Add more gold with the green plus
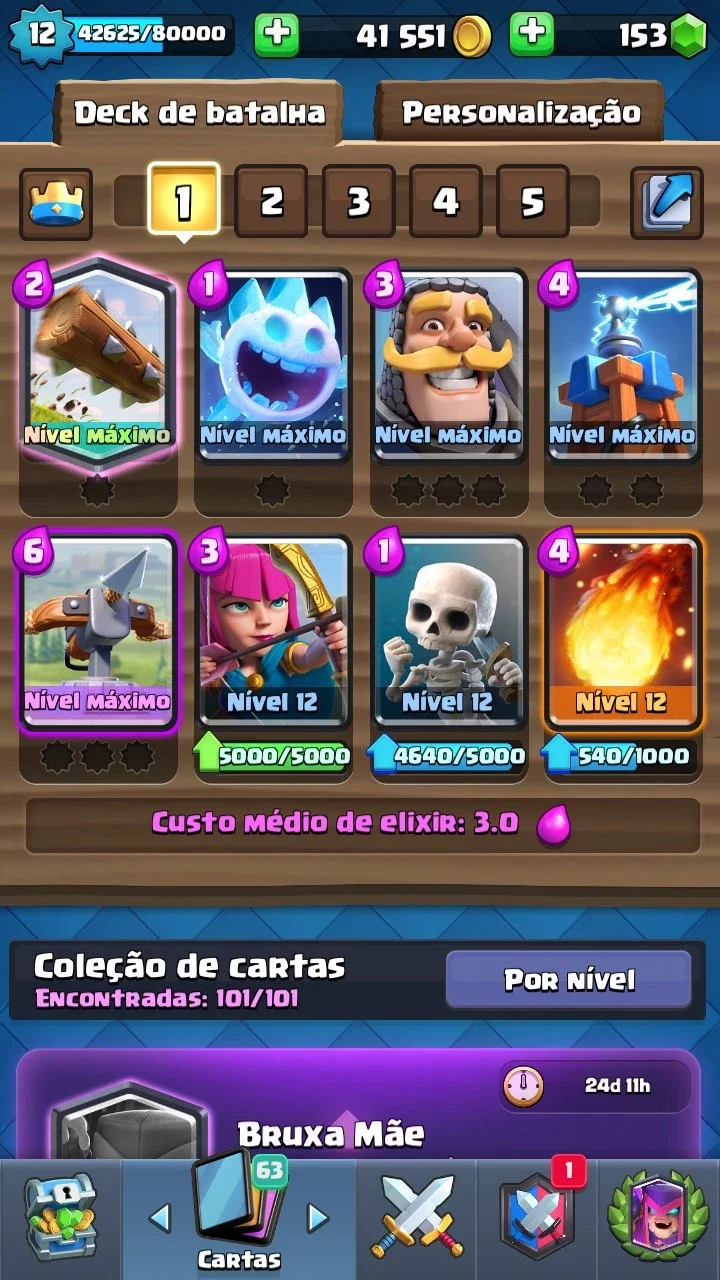Viewport: 720px width, 1280px height. click(277, 35)
